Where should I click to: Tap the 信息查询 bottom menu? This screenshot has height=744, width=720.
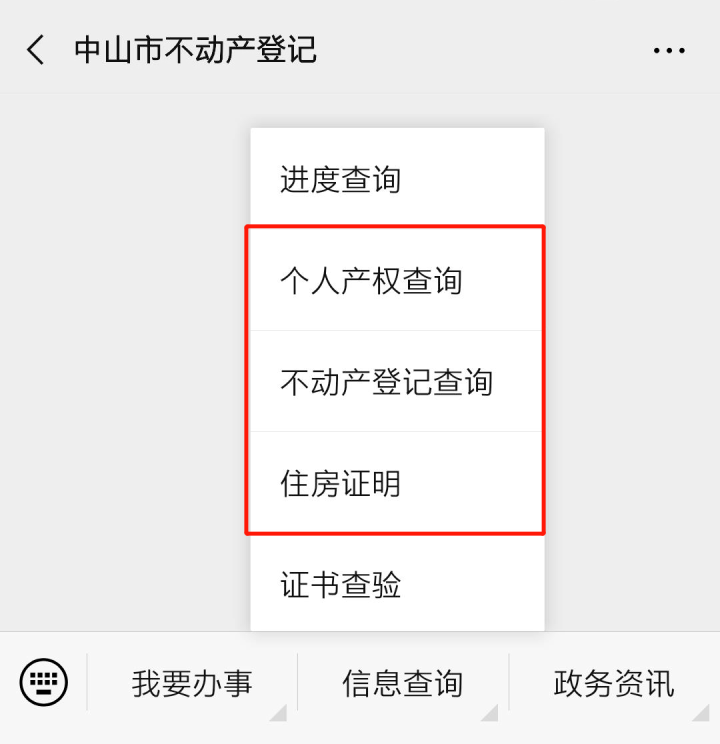point(403,684)
